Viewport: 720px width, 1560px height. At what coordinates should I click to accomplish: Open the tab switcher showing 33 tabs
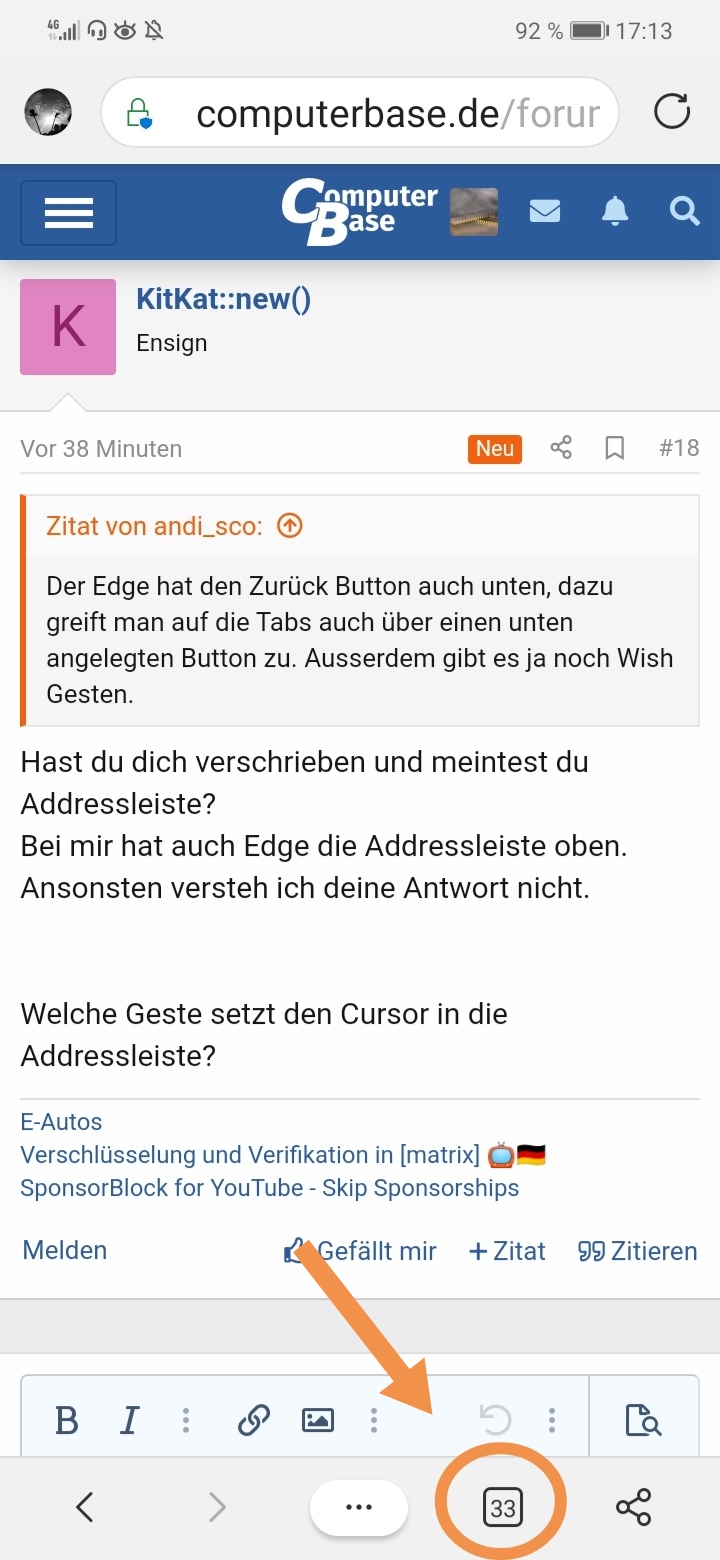(x=501, y=1507)
